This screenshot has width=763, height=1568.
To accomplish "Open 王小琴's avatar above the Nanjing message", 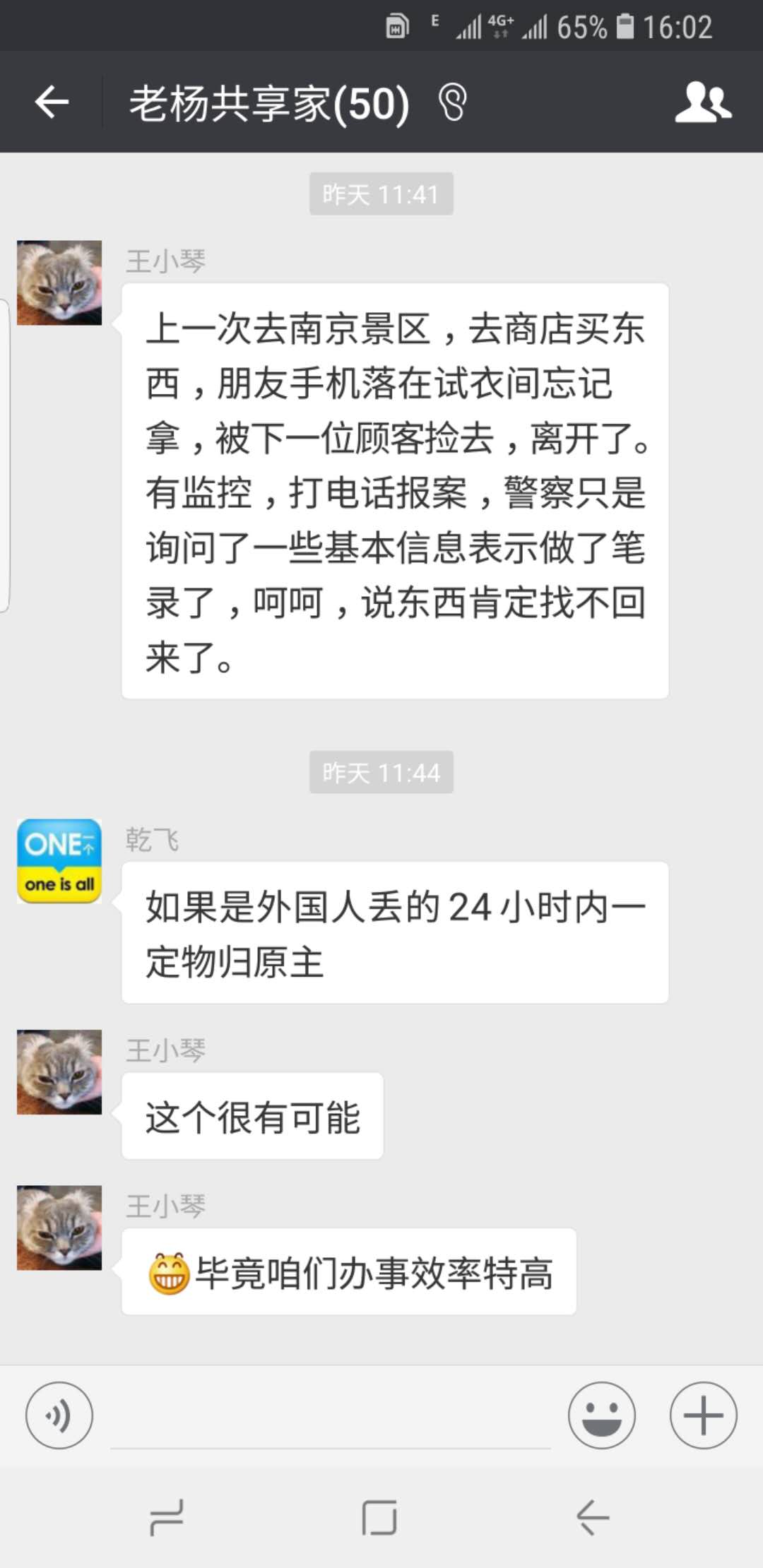I will click(x=59, y=283).
